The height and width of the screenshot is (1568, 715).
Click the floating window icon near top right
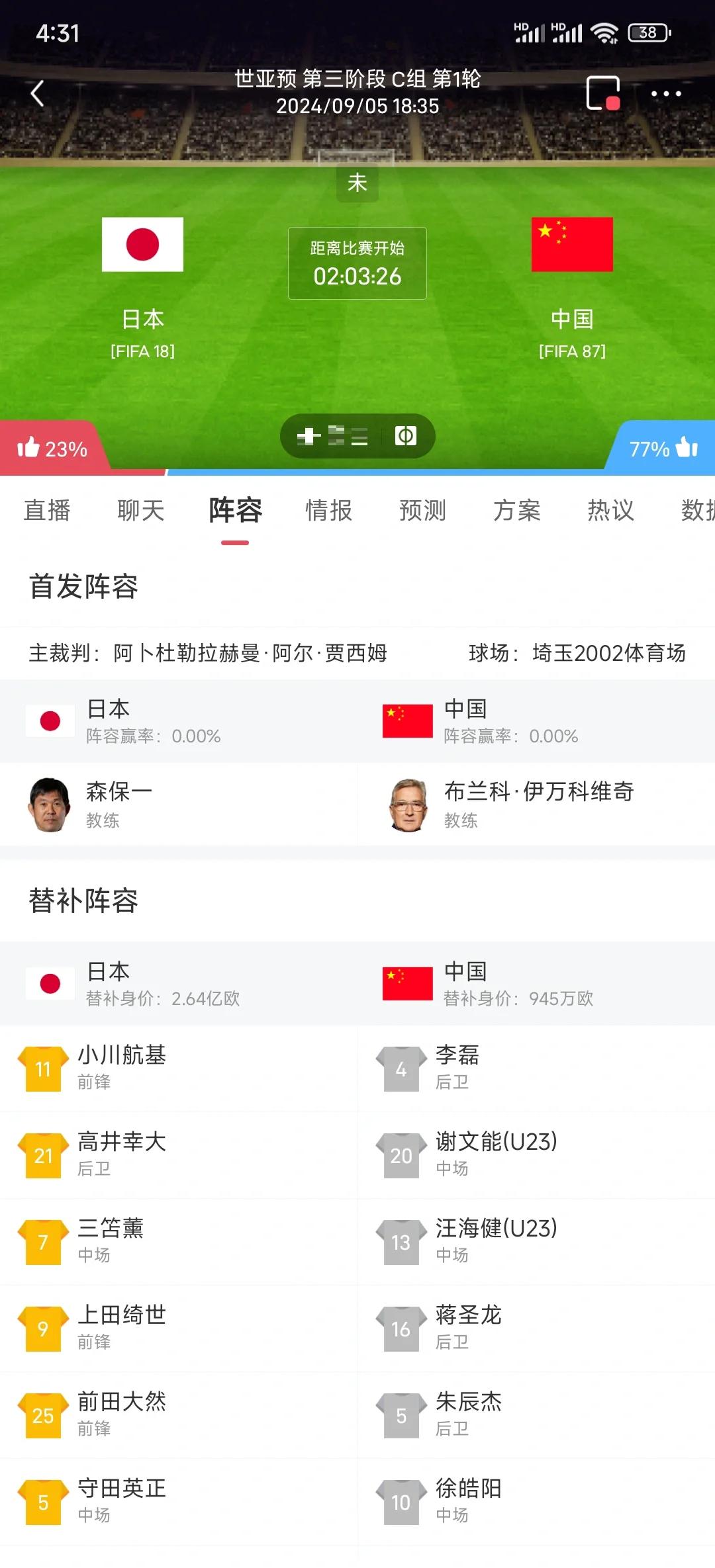click(x=604, y=94)
